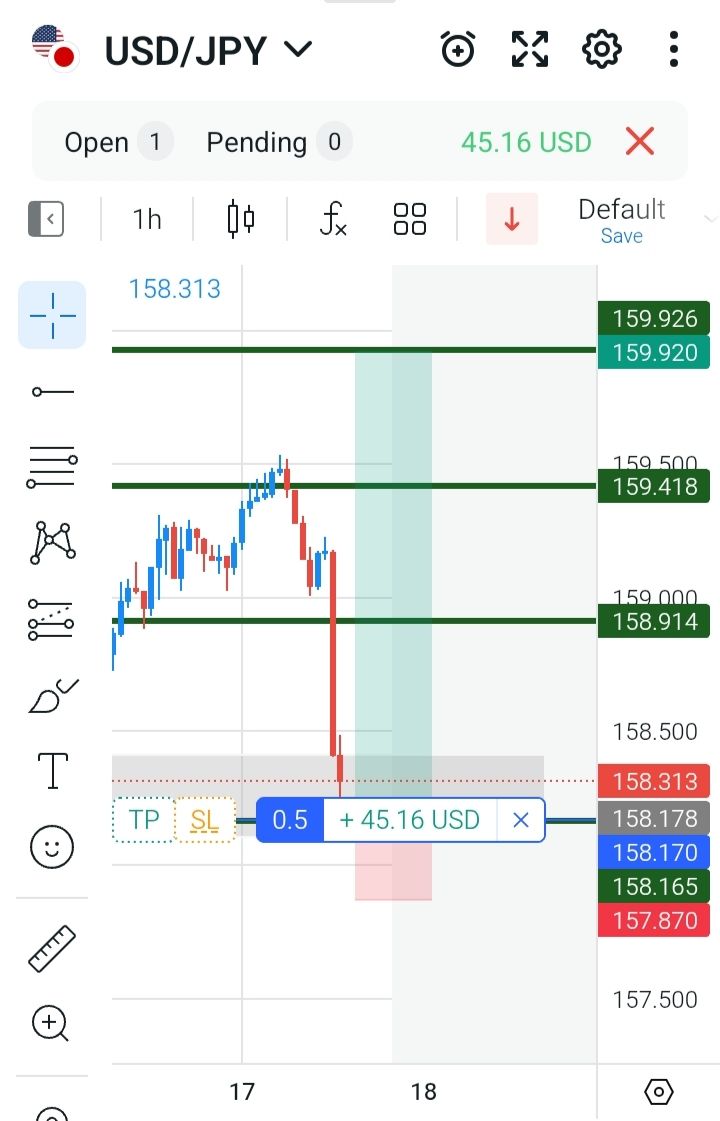The height and width of the screenshot is (1121, 720).
Task: Open the indicators fx menu
Action: [x=333, y=218]
